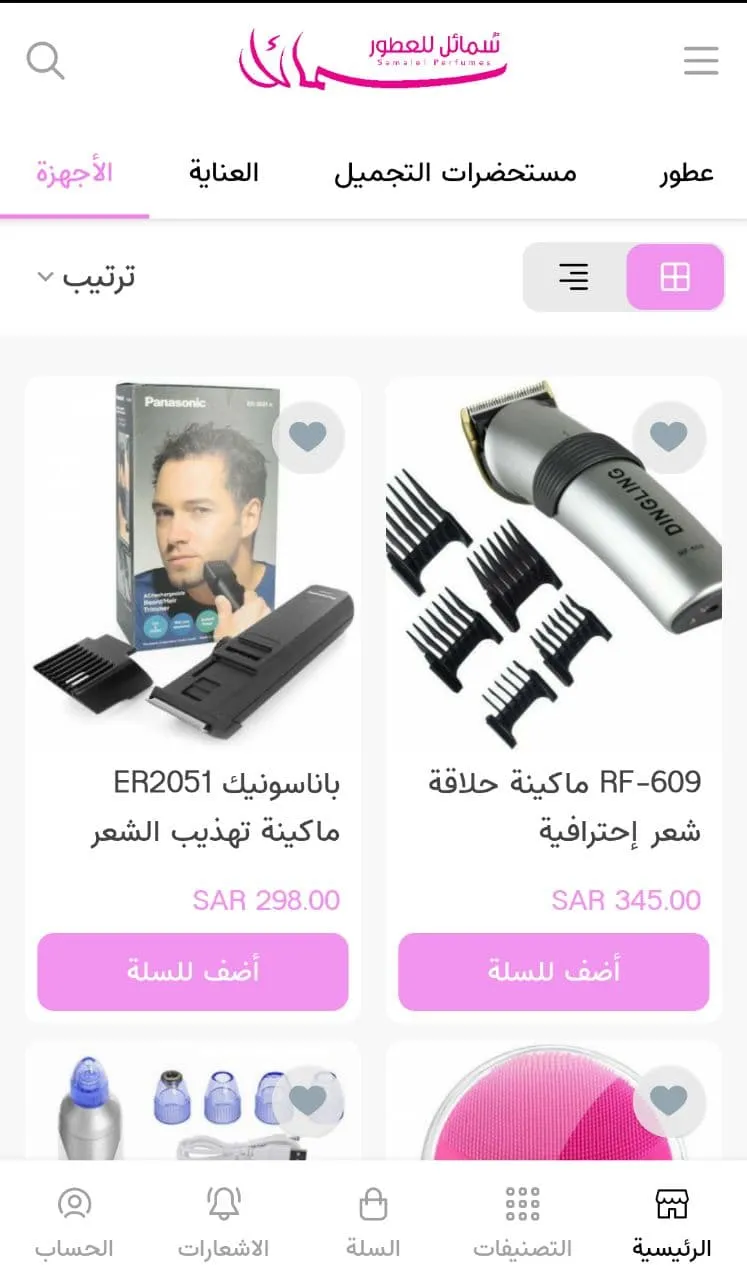This screenshot has width=747, height=1280.
Task: Add the Panasonic ER2051 to cart
Action: pyautogui.click(x=193, y=972)
